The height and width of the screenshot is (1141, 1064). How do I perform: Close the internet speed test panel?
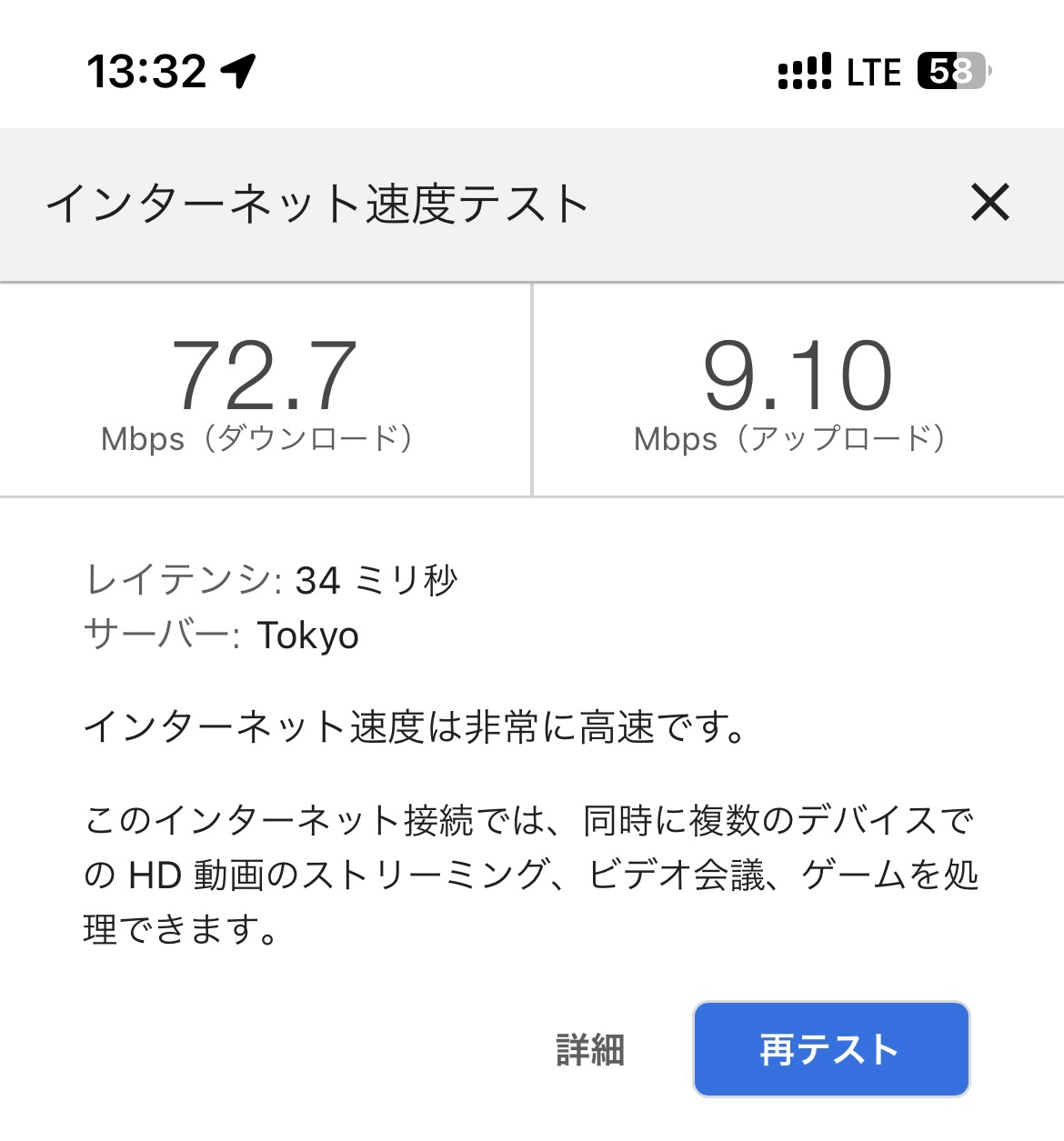pos(989,202)
